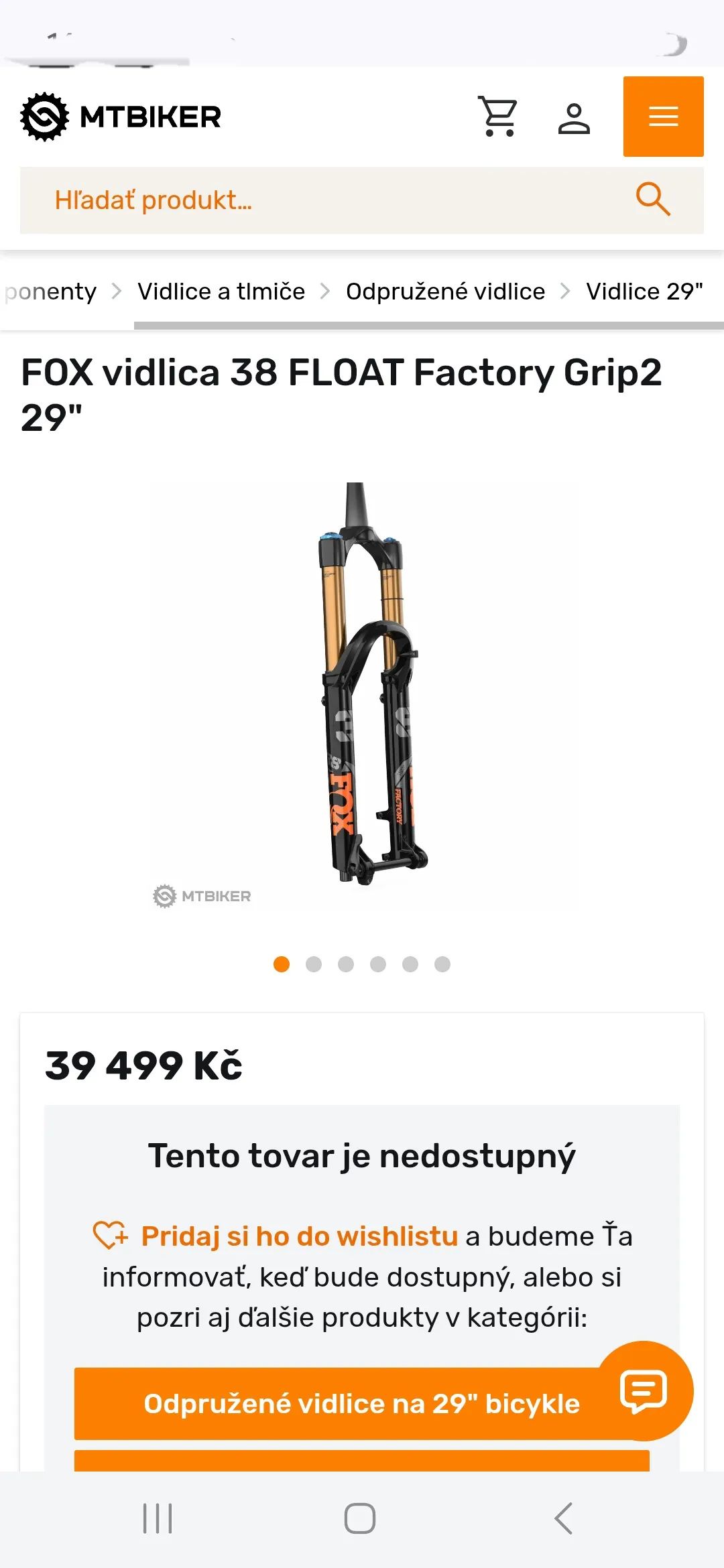Select the last image gallery dot
724x1568 pixels.
442,964
